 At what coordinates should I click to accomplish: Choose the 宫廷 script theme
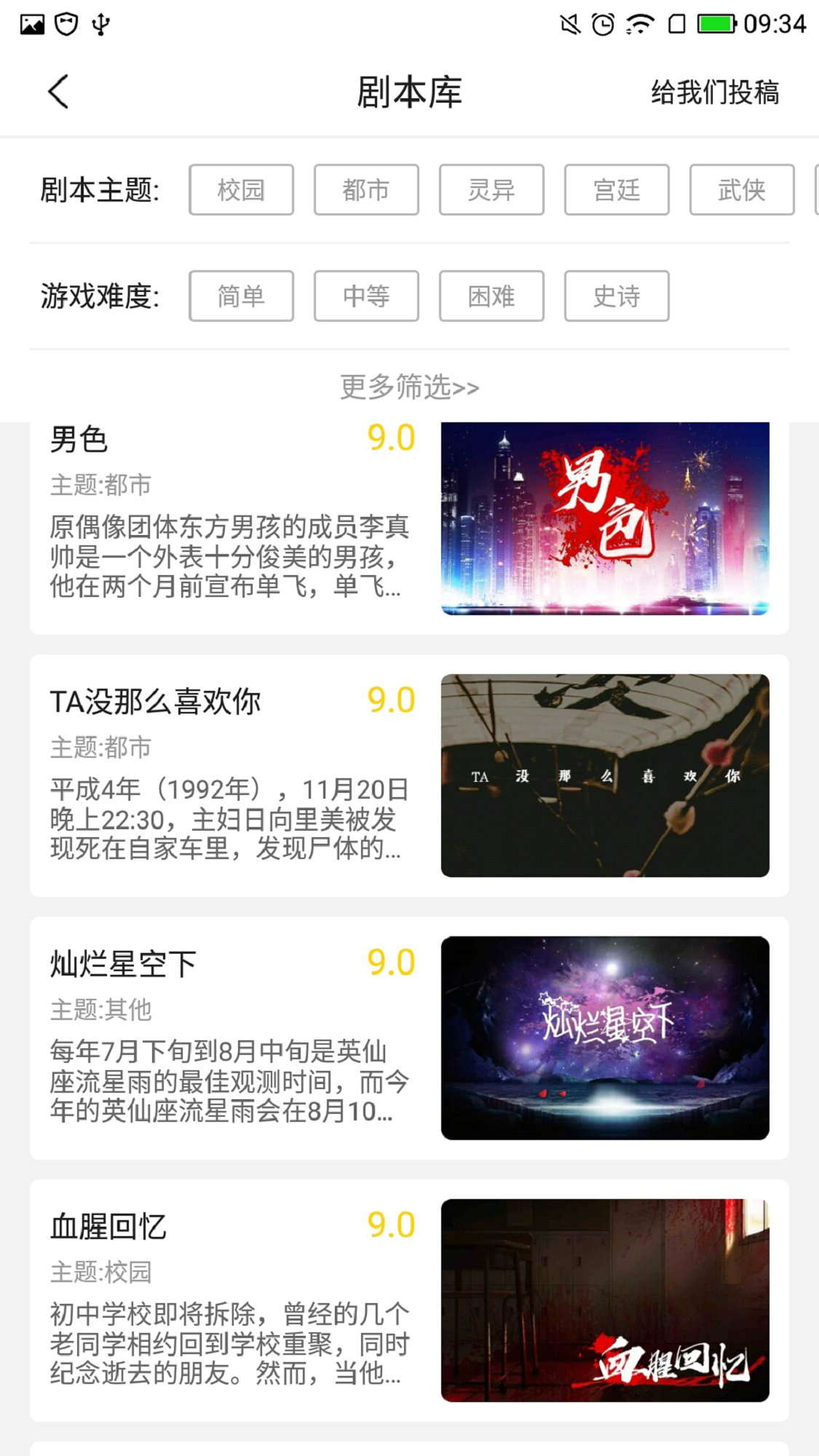[x=617, y=190]
